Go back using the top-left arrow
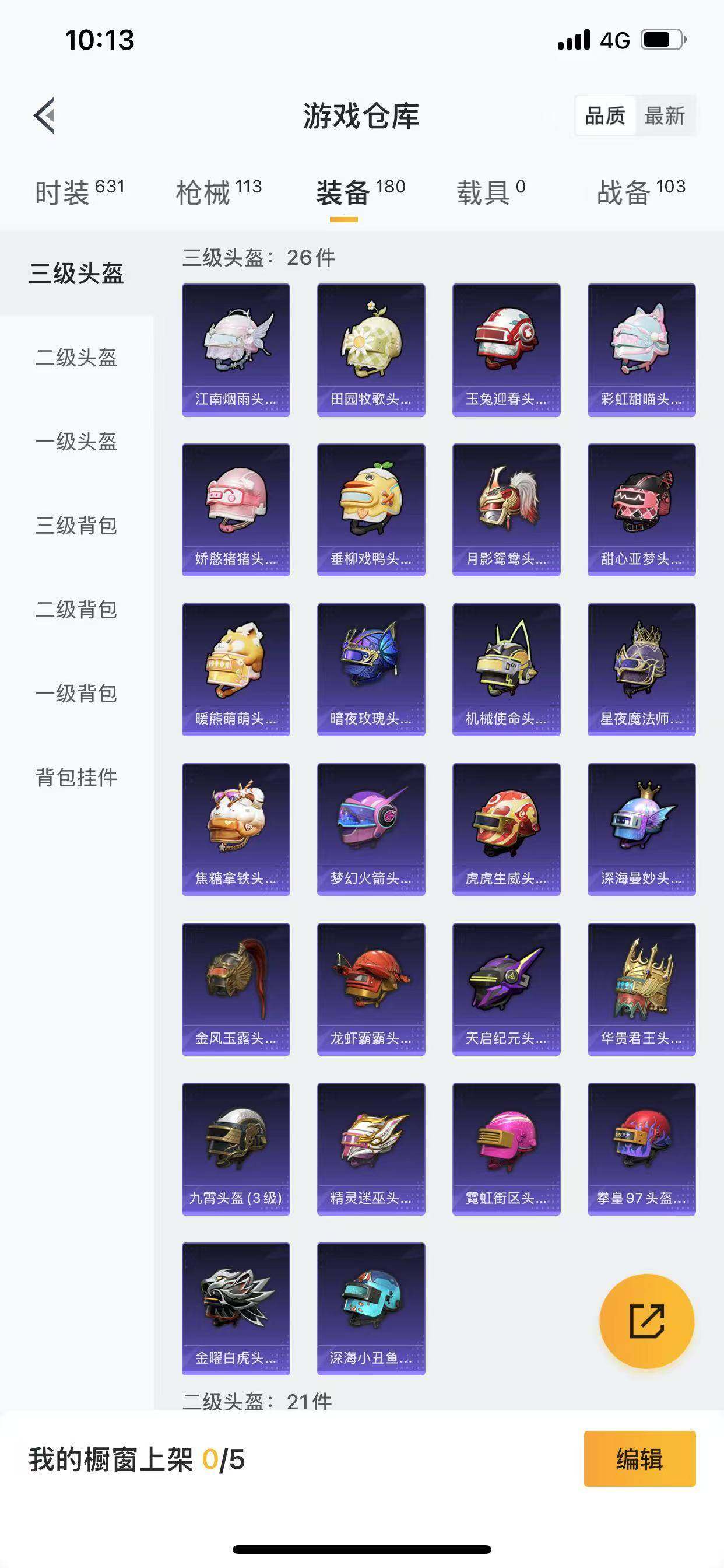 44,116
